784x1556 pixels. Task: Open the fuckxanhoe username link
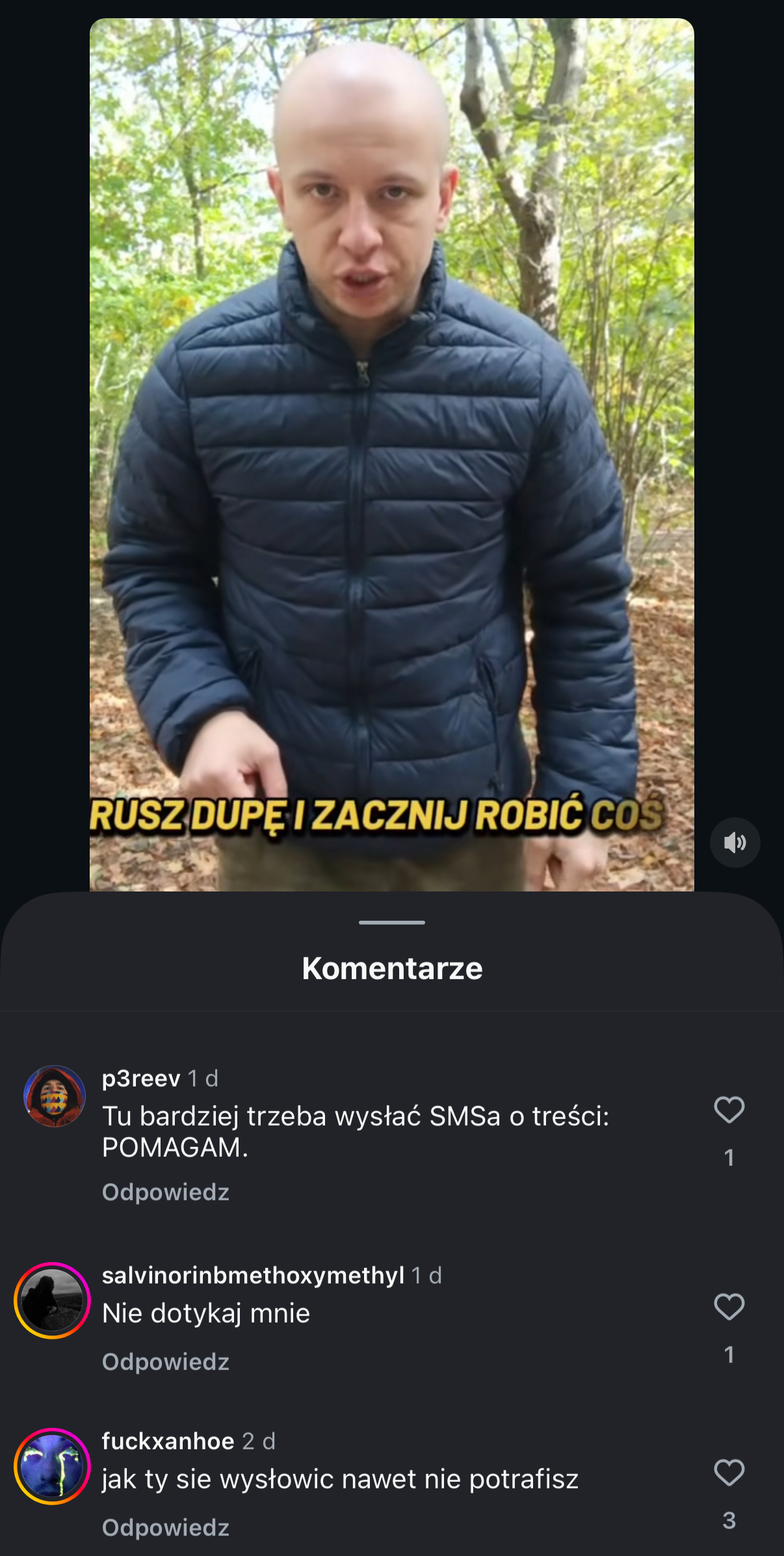[x=168, y=1441]
